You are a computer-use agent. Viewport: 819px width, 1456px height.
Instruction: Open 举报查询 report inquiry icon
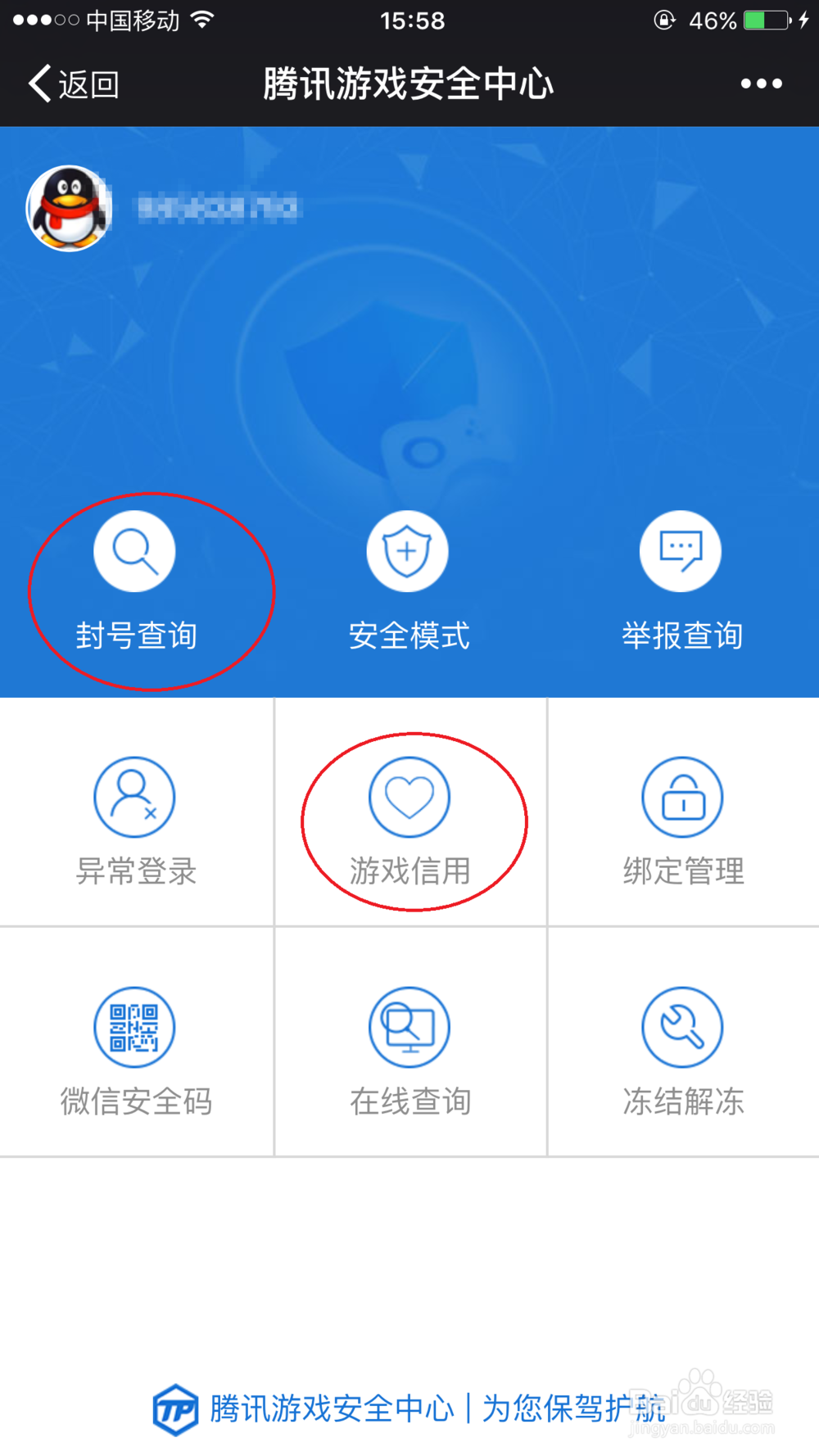tap(681, 550)
